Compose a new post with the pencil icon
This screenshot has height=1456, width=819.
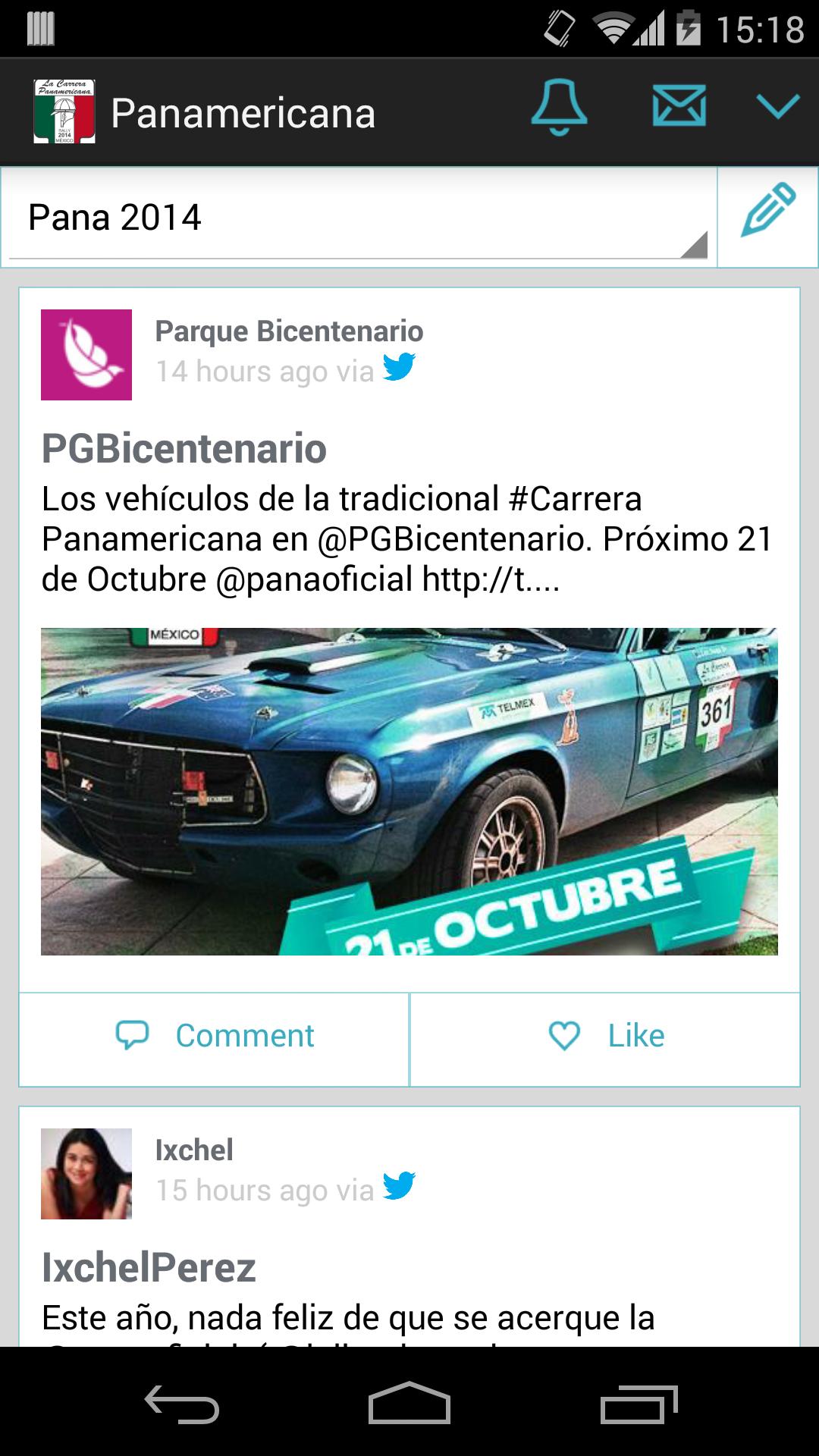[x=767, y=211]
